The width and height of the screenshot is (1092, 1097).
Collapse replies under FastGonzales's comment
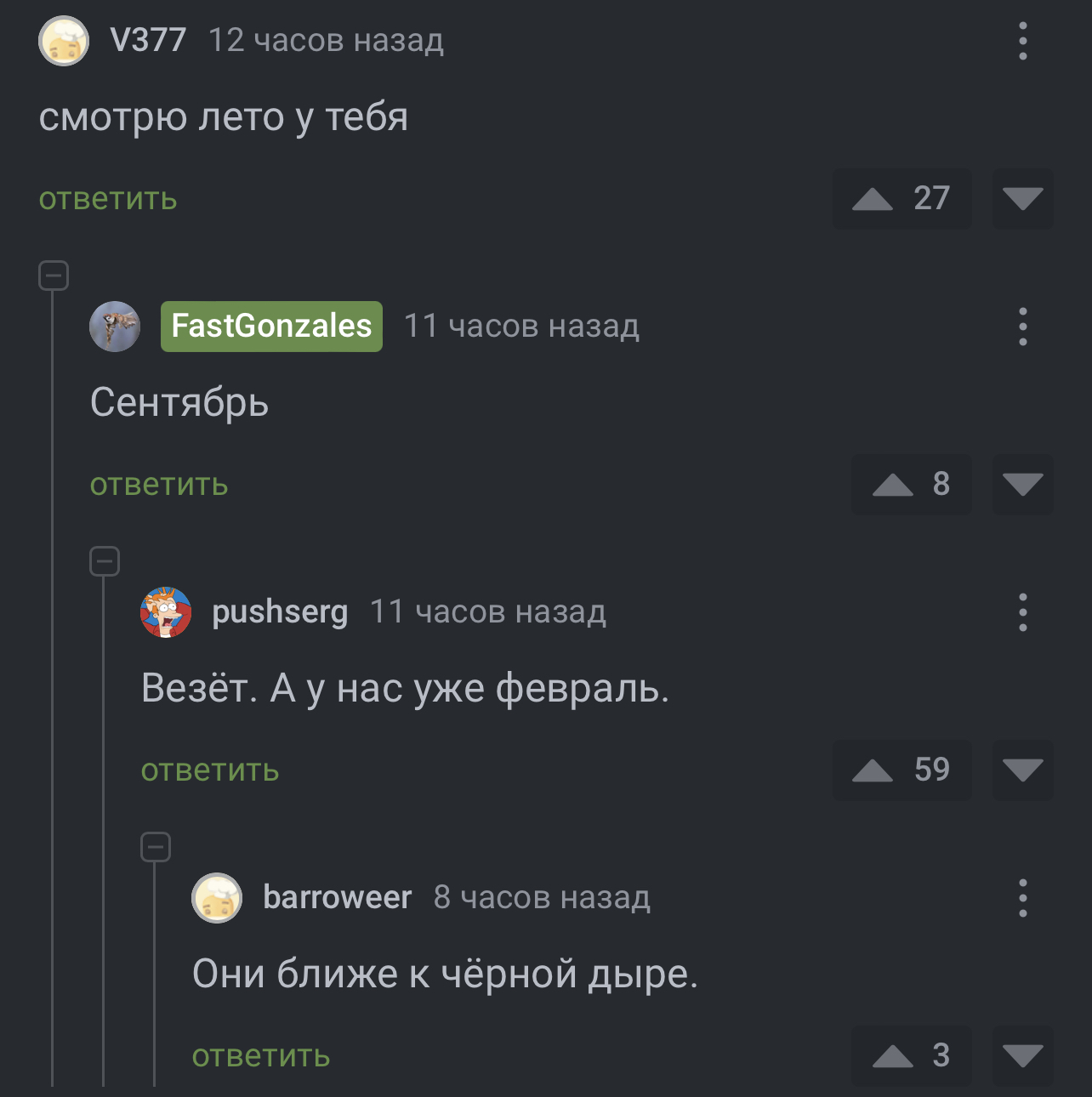coord(105,561)
